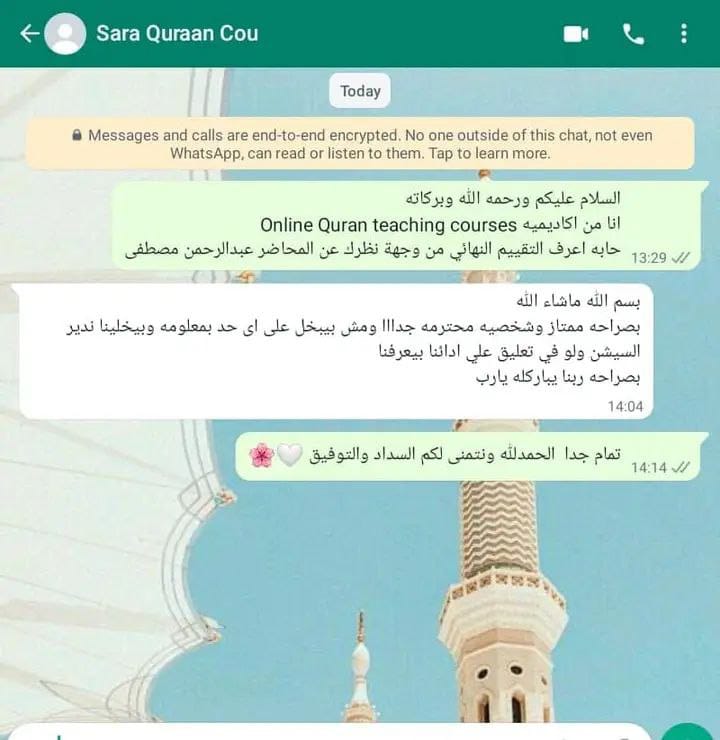Open the chat overflow menu
The height and width of the screenshot is (740, 720).
click(x=684, y=34)
